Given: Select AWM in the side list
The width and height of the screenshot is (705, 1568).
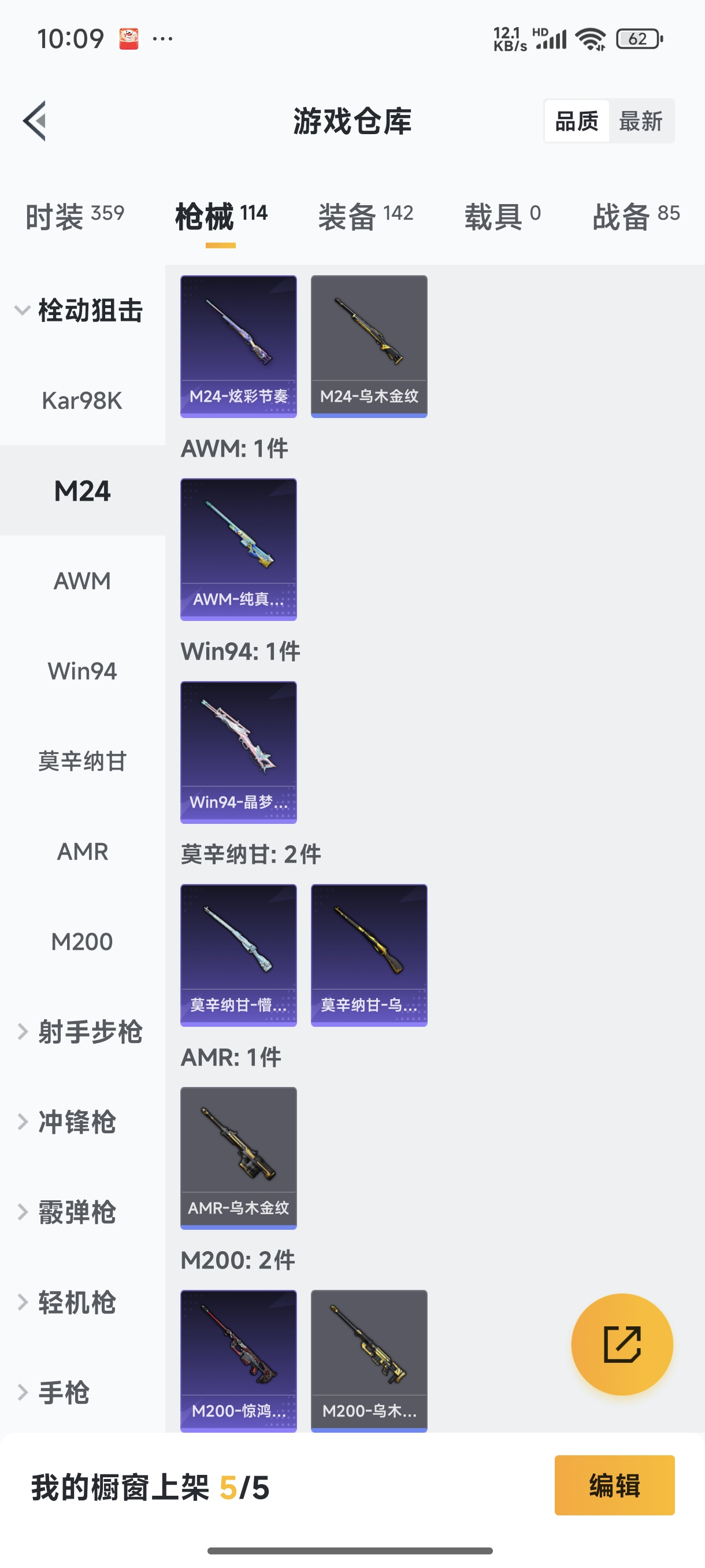Looking at the screenshot, I should point(82,580).
